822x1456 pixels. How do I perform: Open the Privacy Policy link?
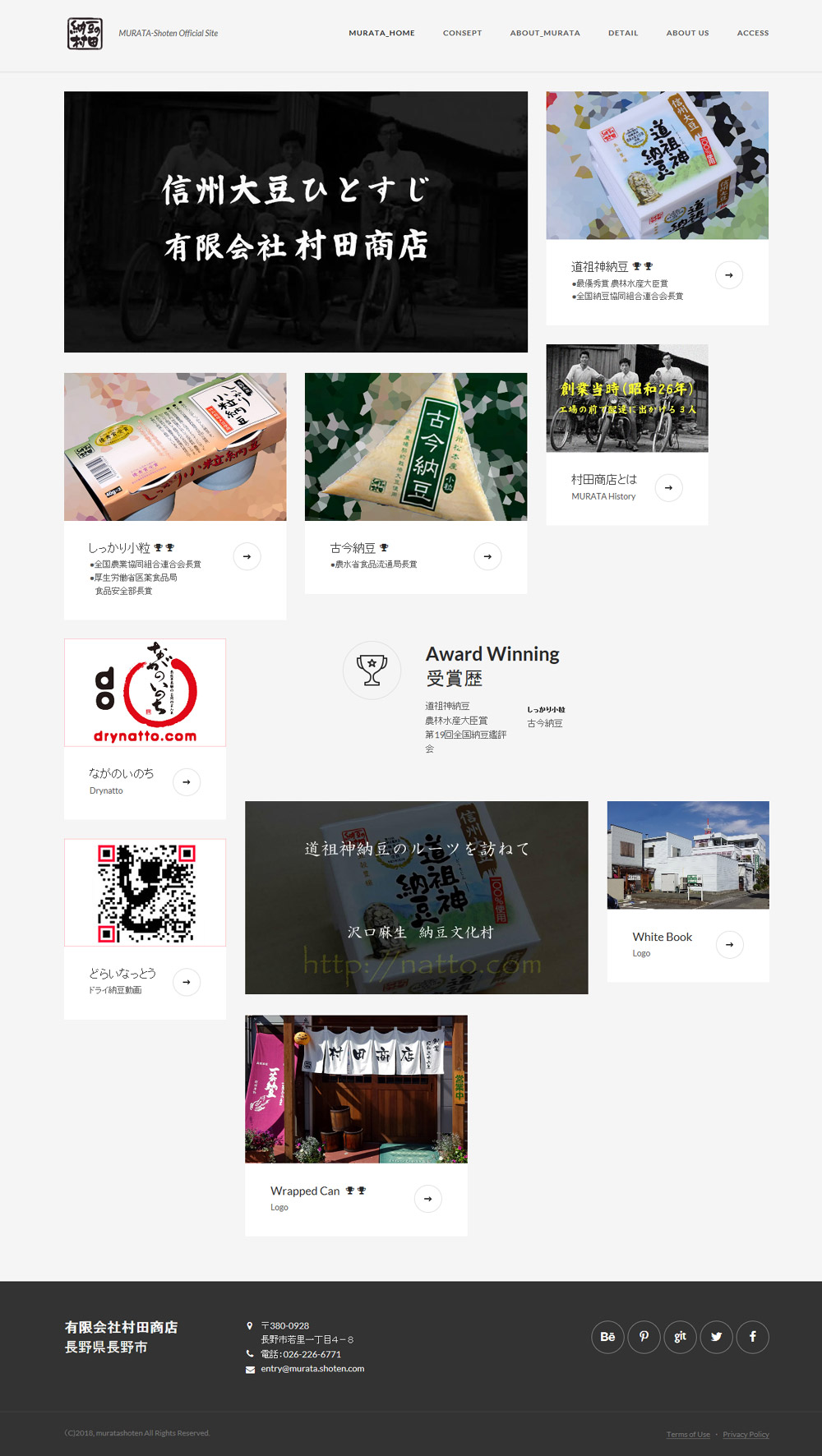[746, 1435]
